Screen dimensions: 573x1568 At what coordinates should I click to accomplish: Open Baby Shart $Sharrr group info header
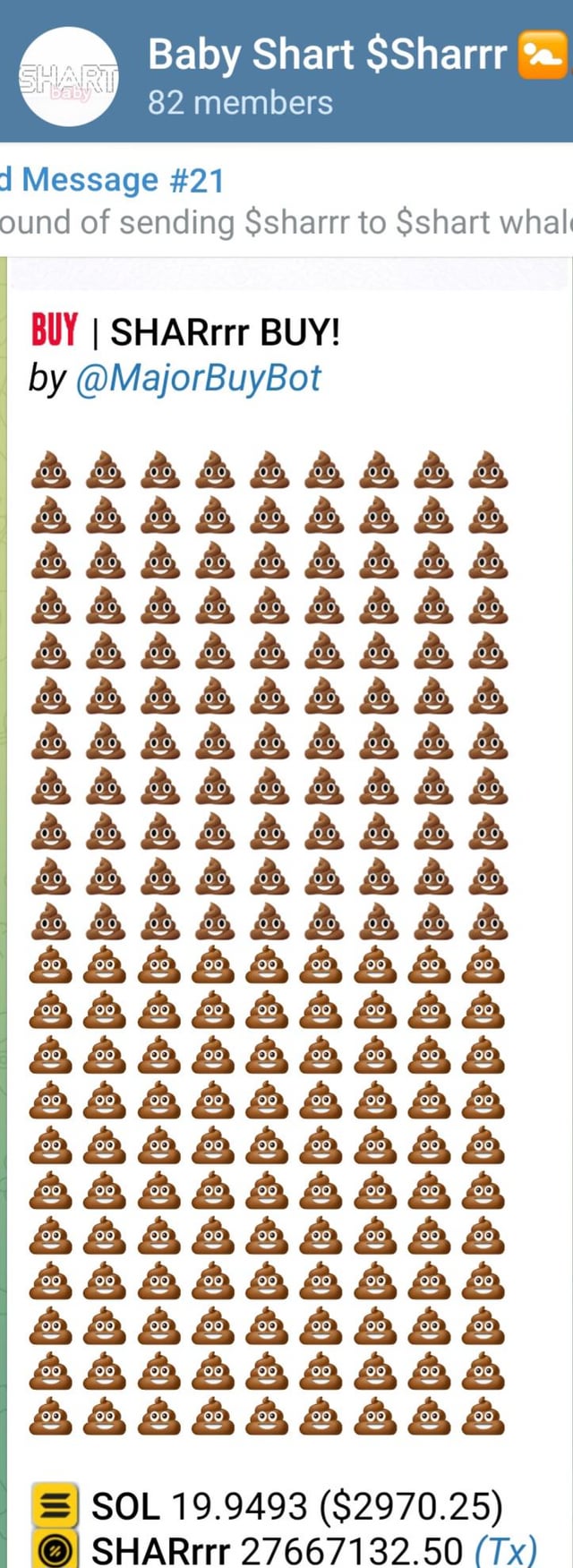click(x=328, y=56)
